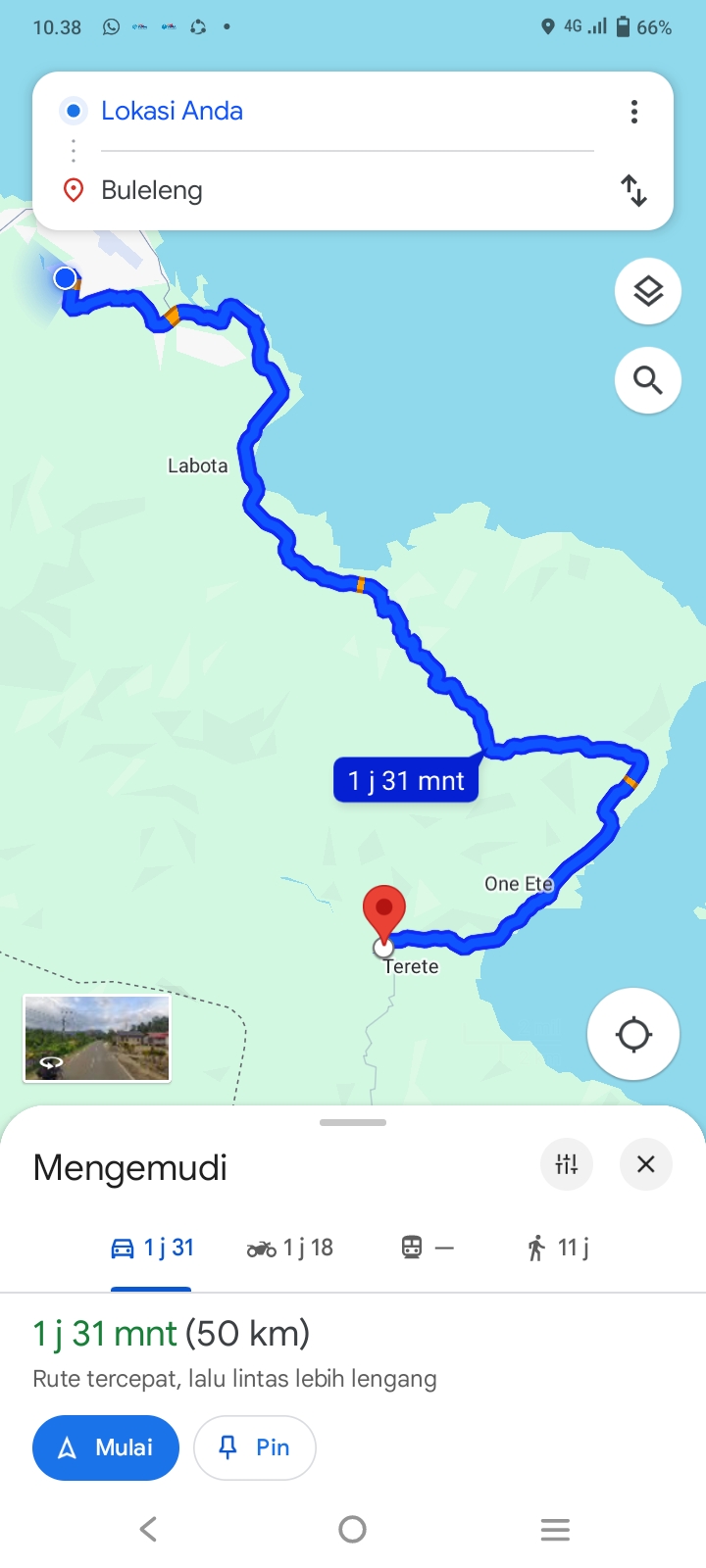Search along the route
This screenshot has width=706, height=1568.
point(648,380)
